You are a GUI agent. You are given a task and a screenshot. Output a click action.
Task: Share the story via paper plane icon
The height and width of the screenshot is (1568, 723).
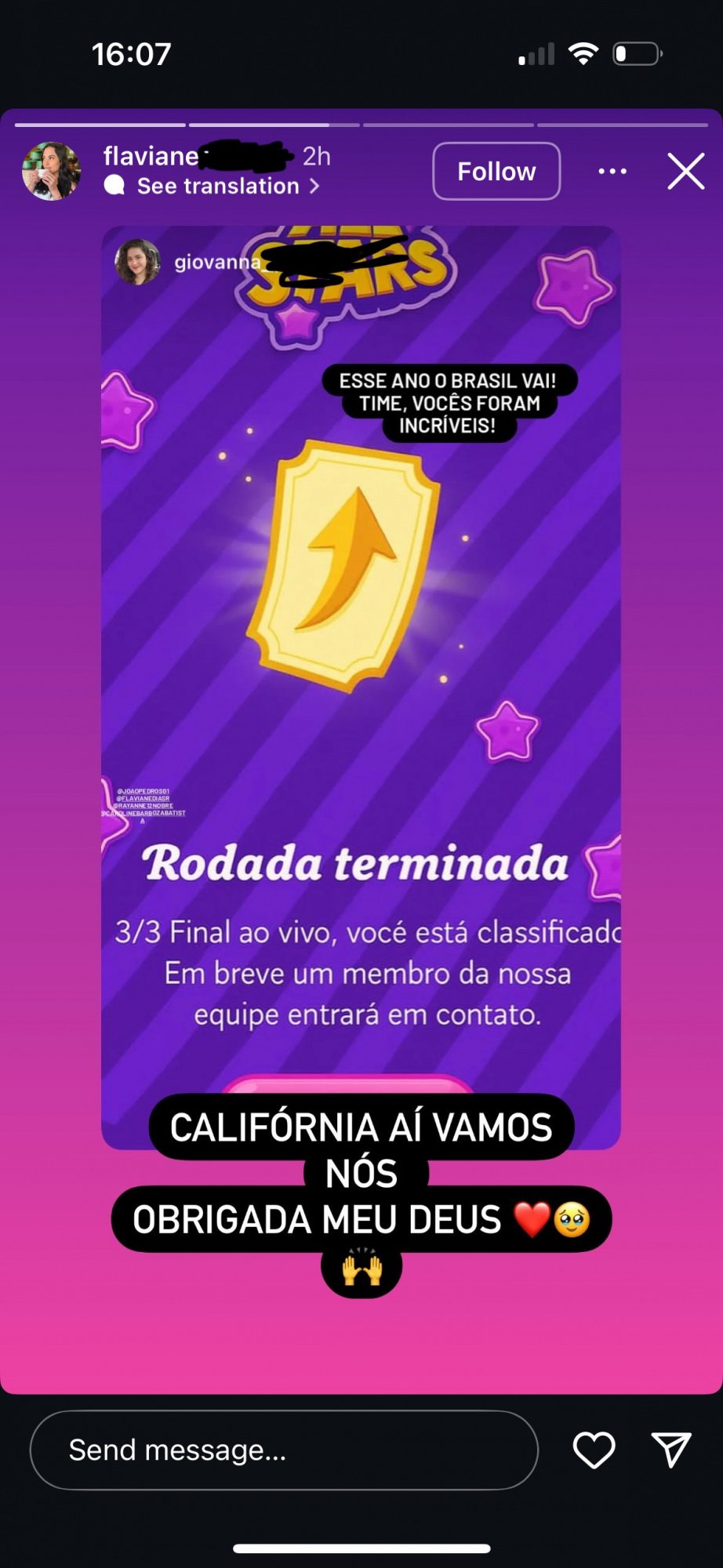pyautogui.click(x=671, y=1450)
